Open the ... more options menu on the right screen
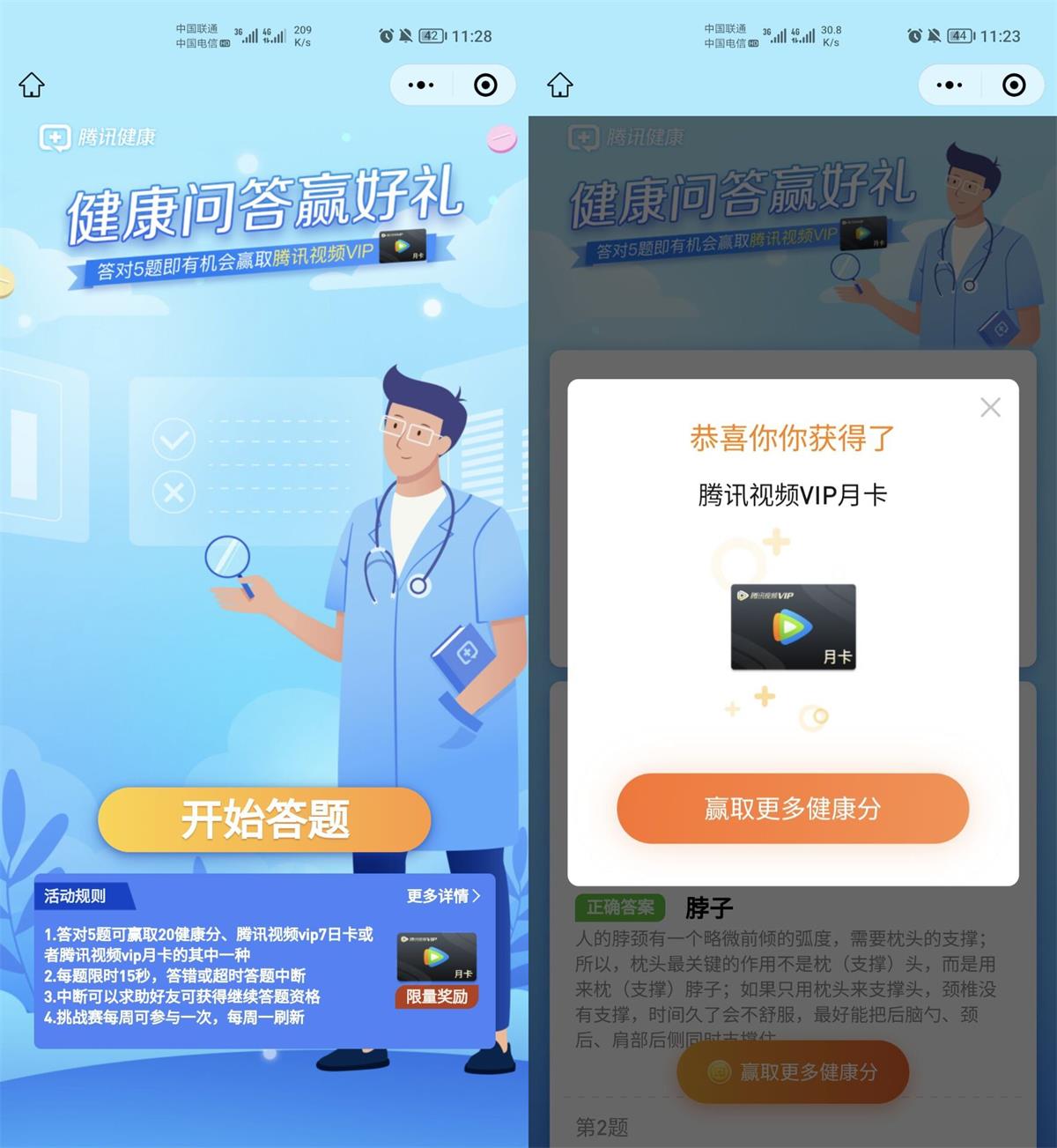Viewport: 1057px width, 1148px height. (x=950, y=85)
